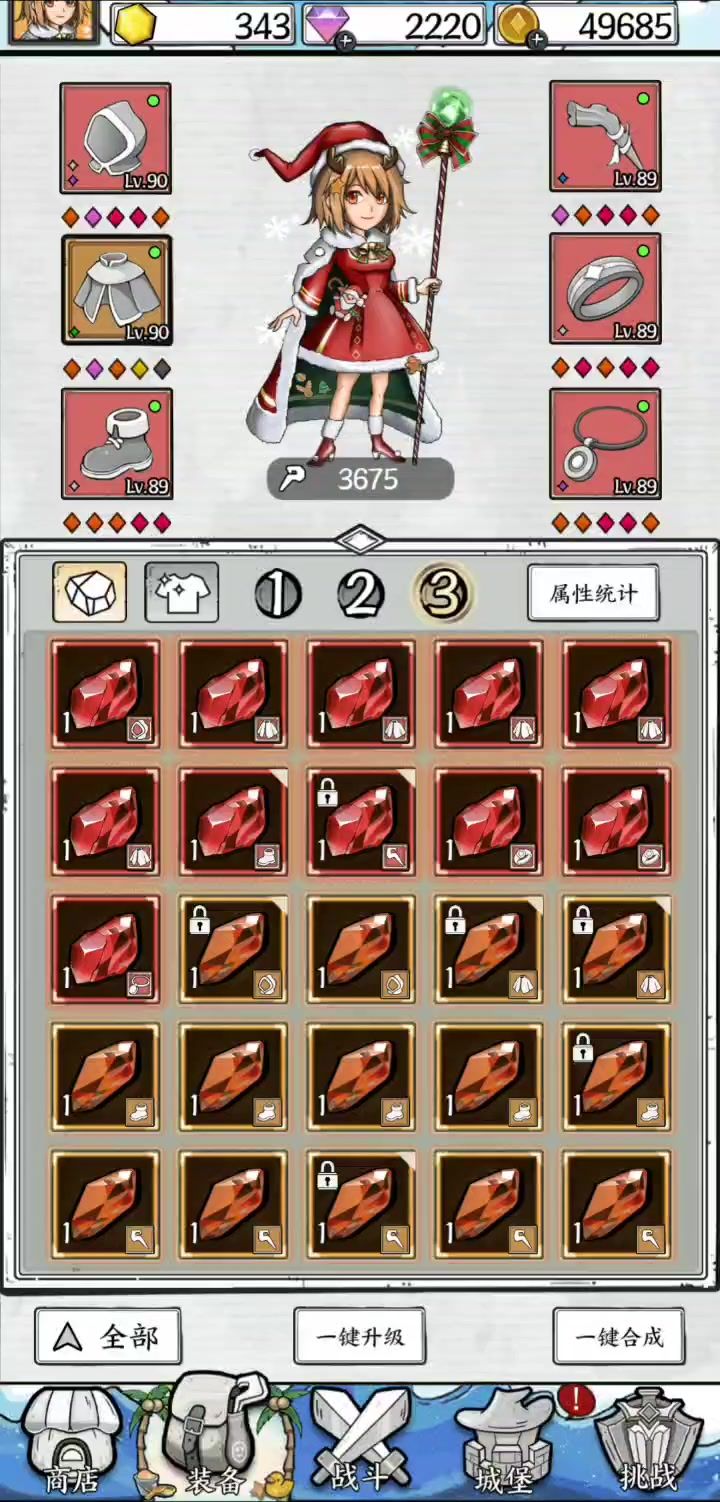Open 属性统计 attribute statistics
This screenshot has height=1502, width=720.
(x=593, y=593)
